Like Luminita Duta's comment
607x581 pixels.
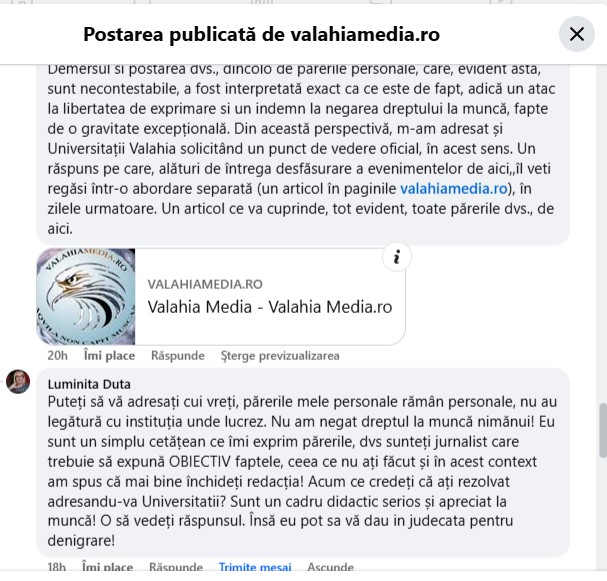(109, 568)
